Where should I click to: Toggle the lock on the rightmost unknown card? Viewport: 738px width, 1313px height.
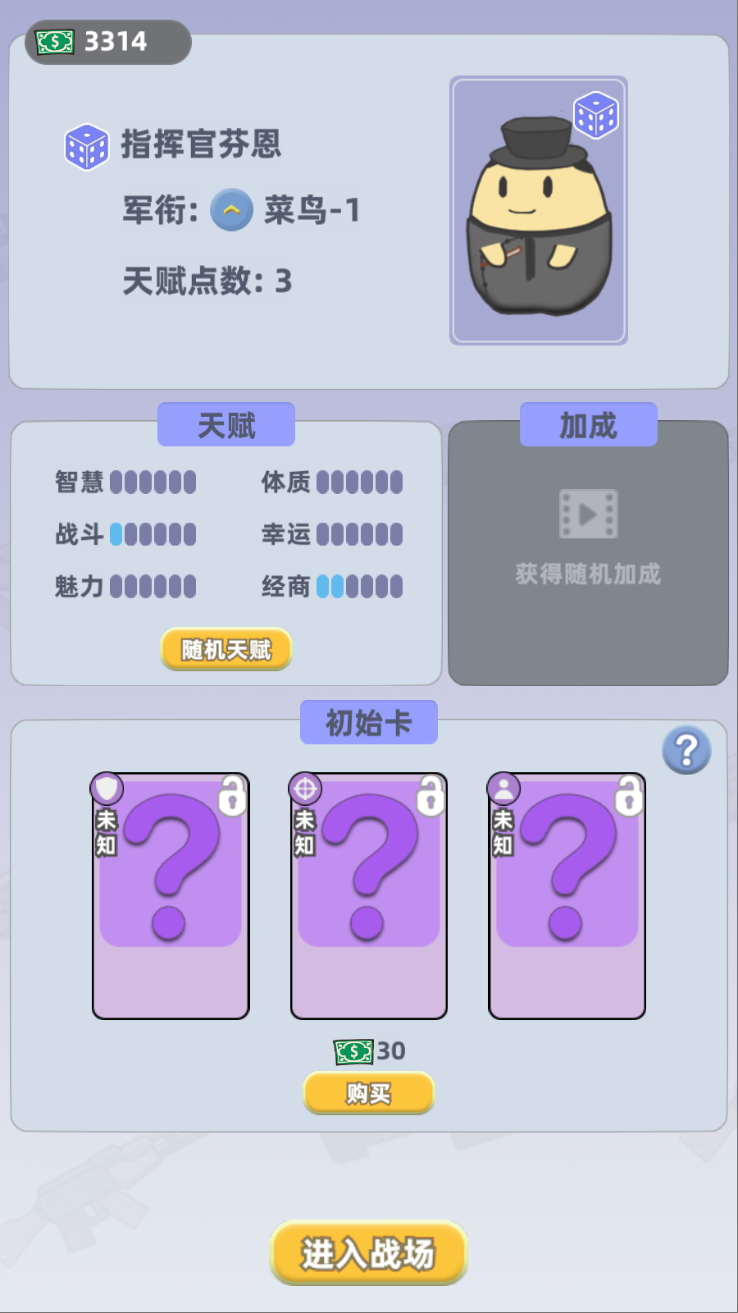631,793
